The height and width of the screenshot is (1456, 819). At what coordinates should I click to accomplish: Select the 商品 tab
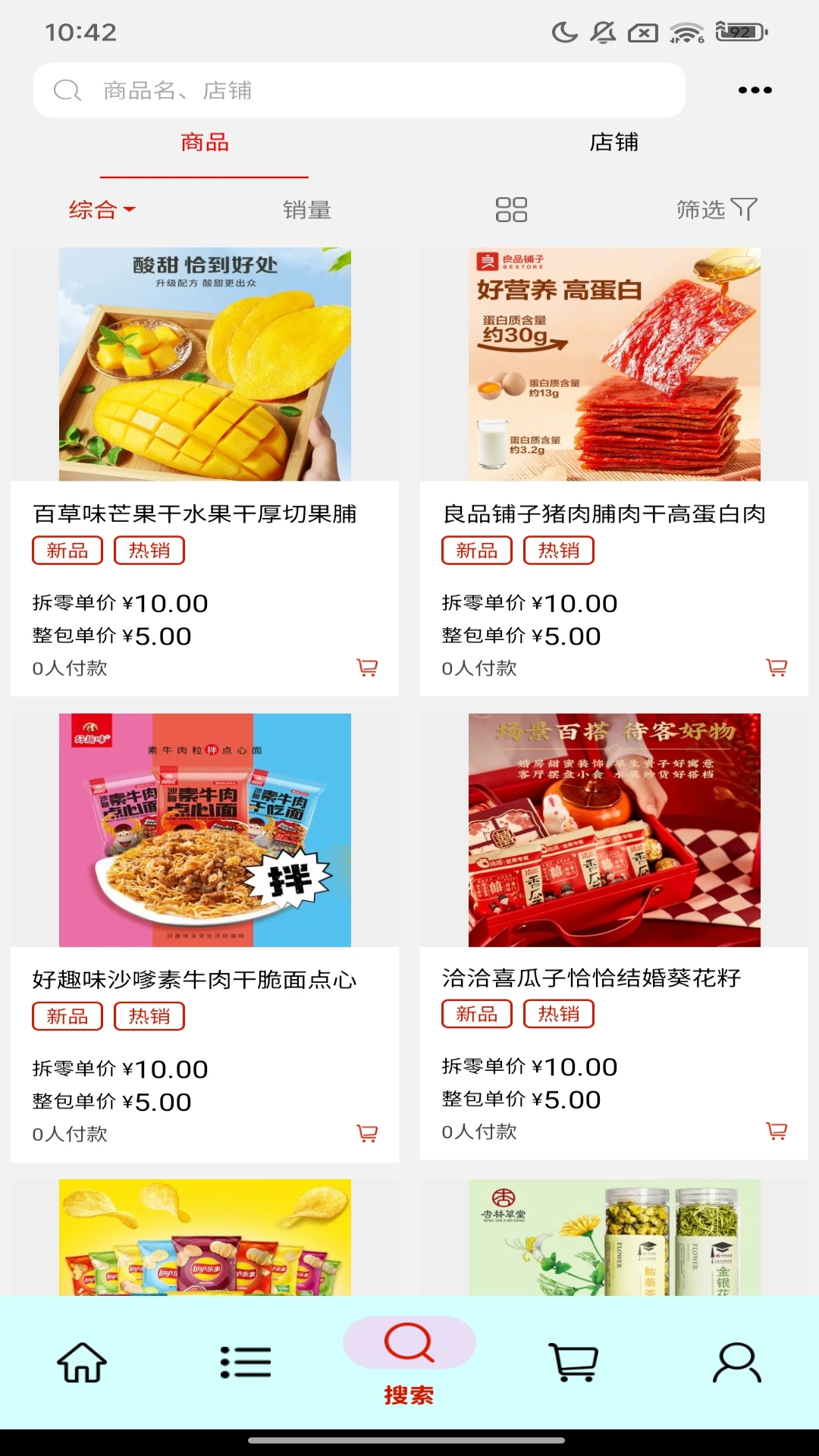click(x=205, y=143)
